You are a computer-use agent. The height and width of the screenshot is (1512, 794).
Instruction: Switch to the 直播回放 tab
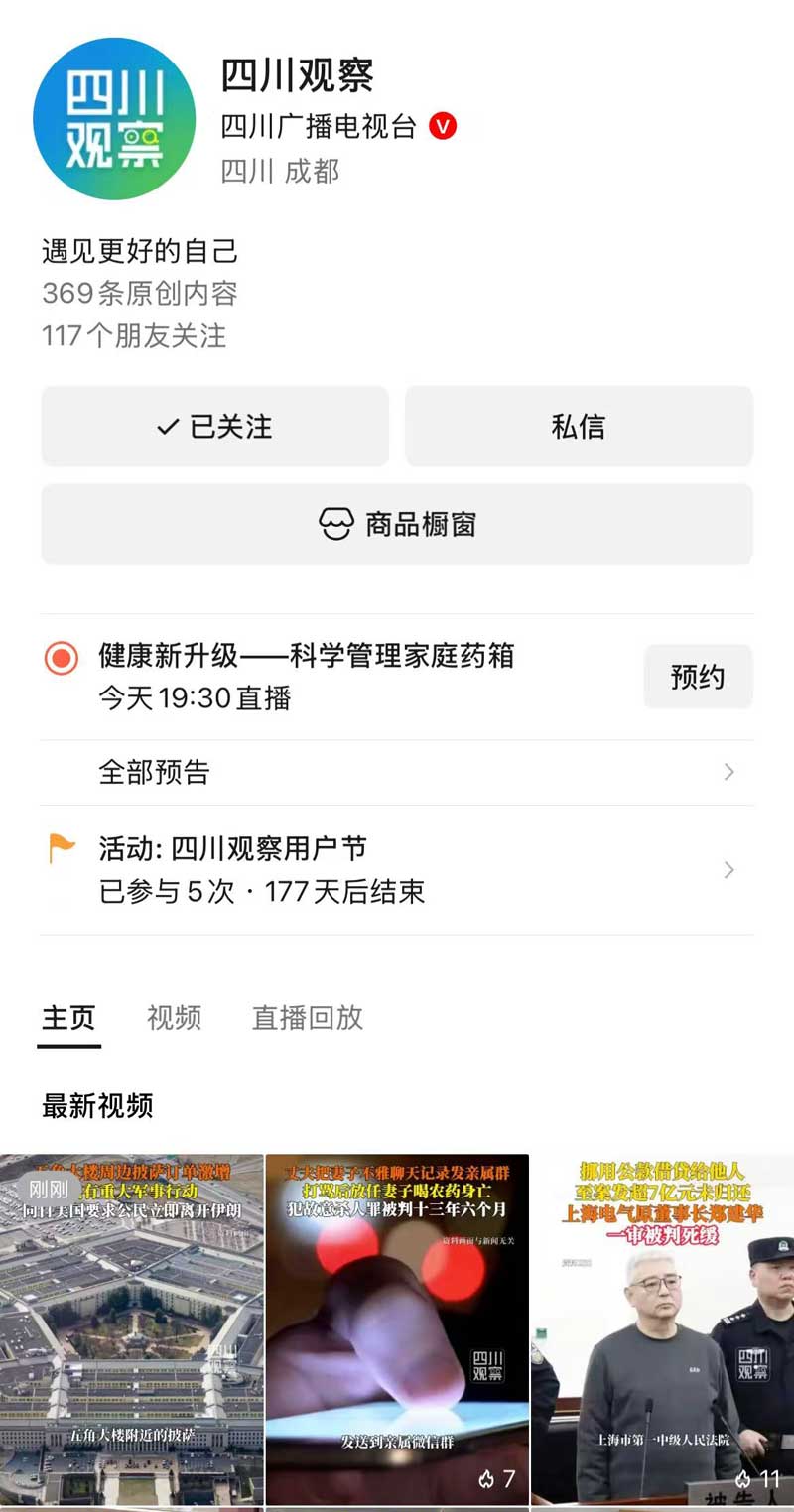point(308,1017)
